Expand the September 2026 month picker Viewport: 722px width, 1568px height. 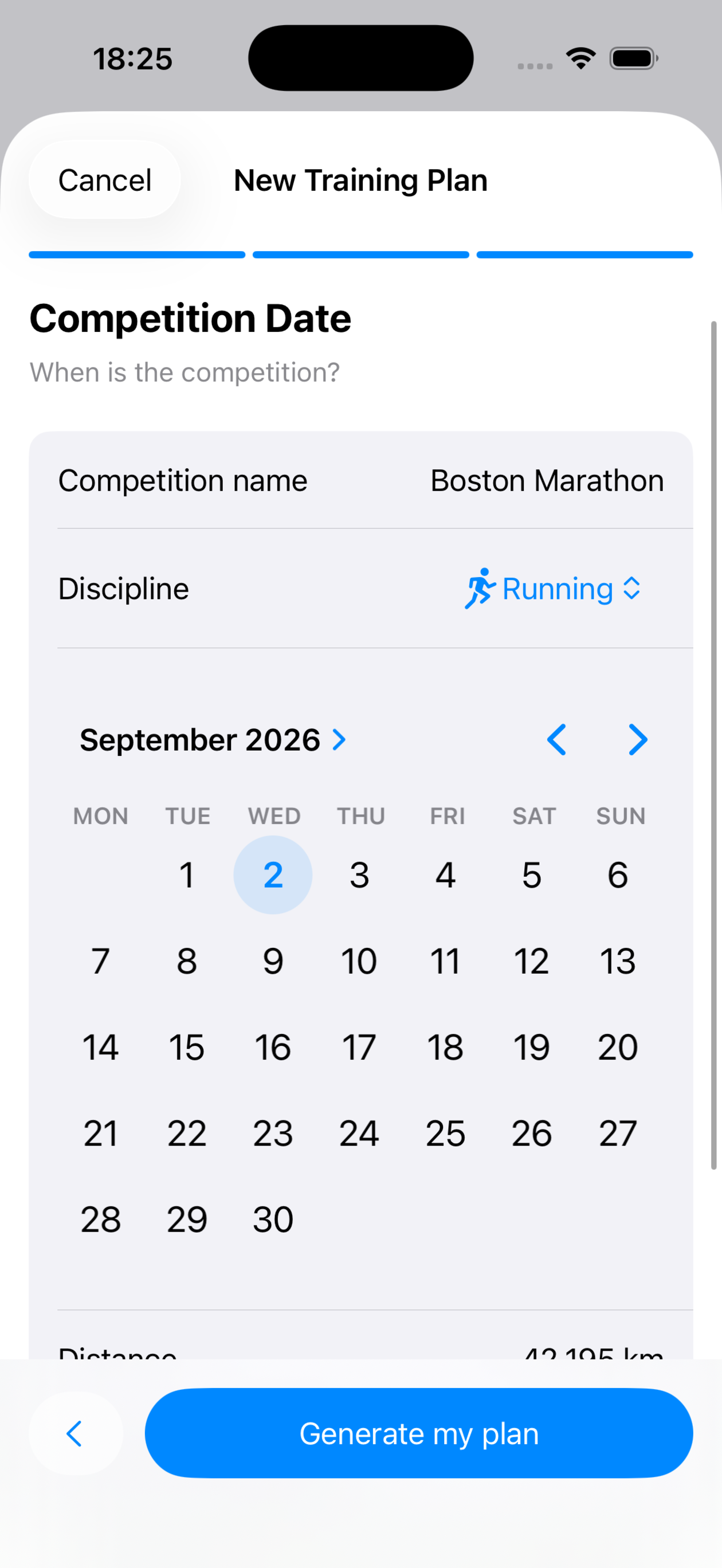(213, 739)
